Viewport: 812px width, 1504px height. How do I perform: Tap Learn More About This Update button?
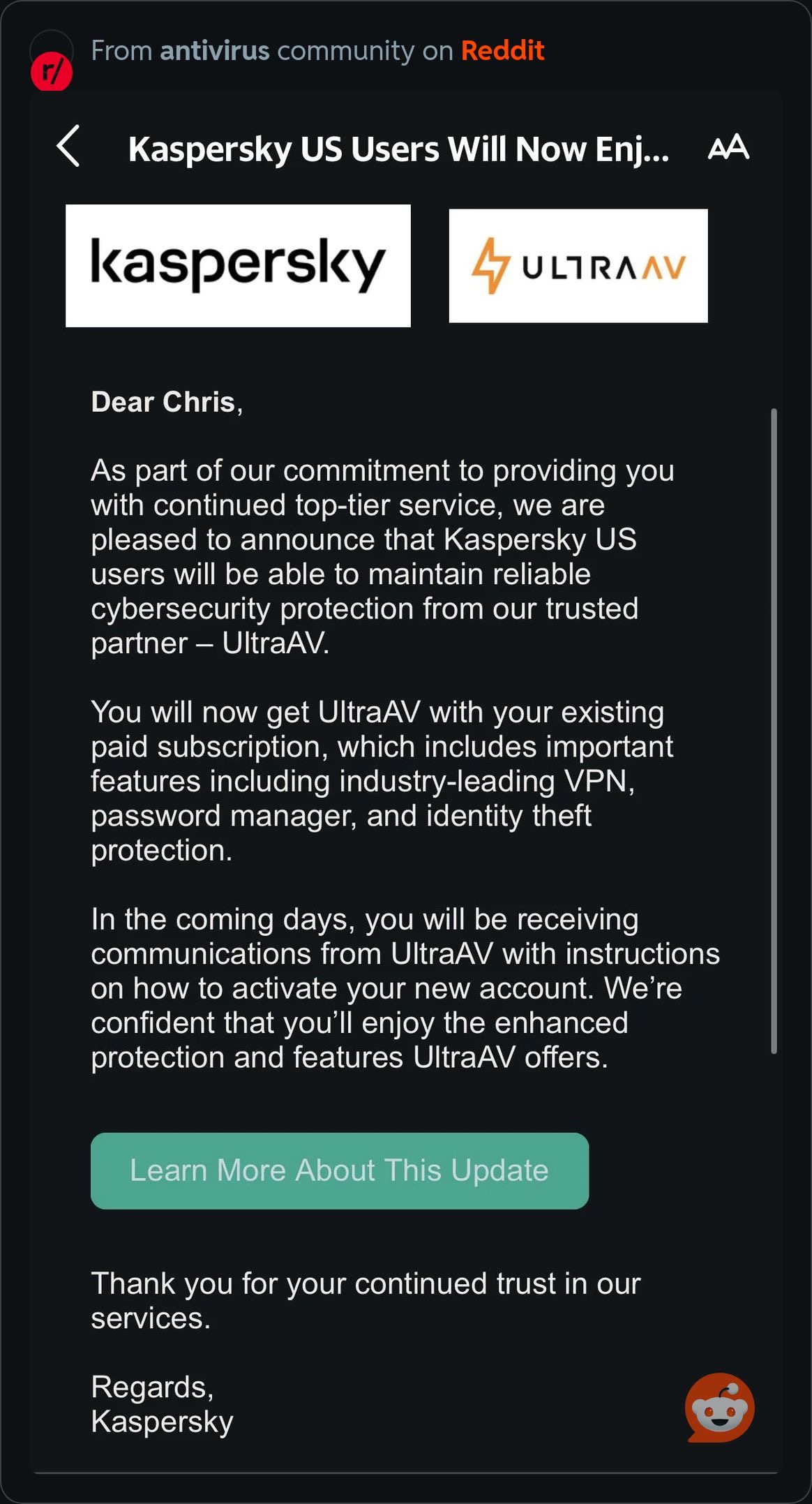click(339, 1170)
